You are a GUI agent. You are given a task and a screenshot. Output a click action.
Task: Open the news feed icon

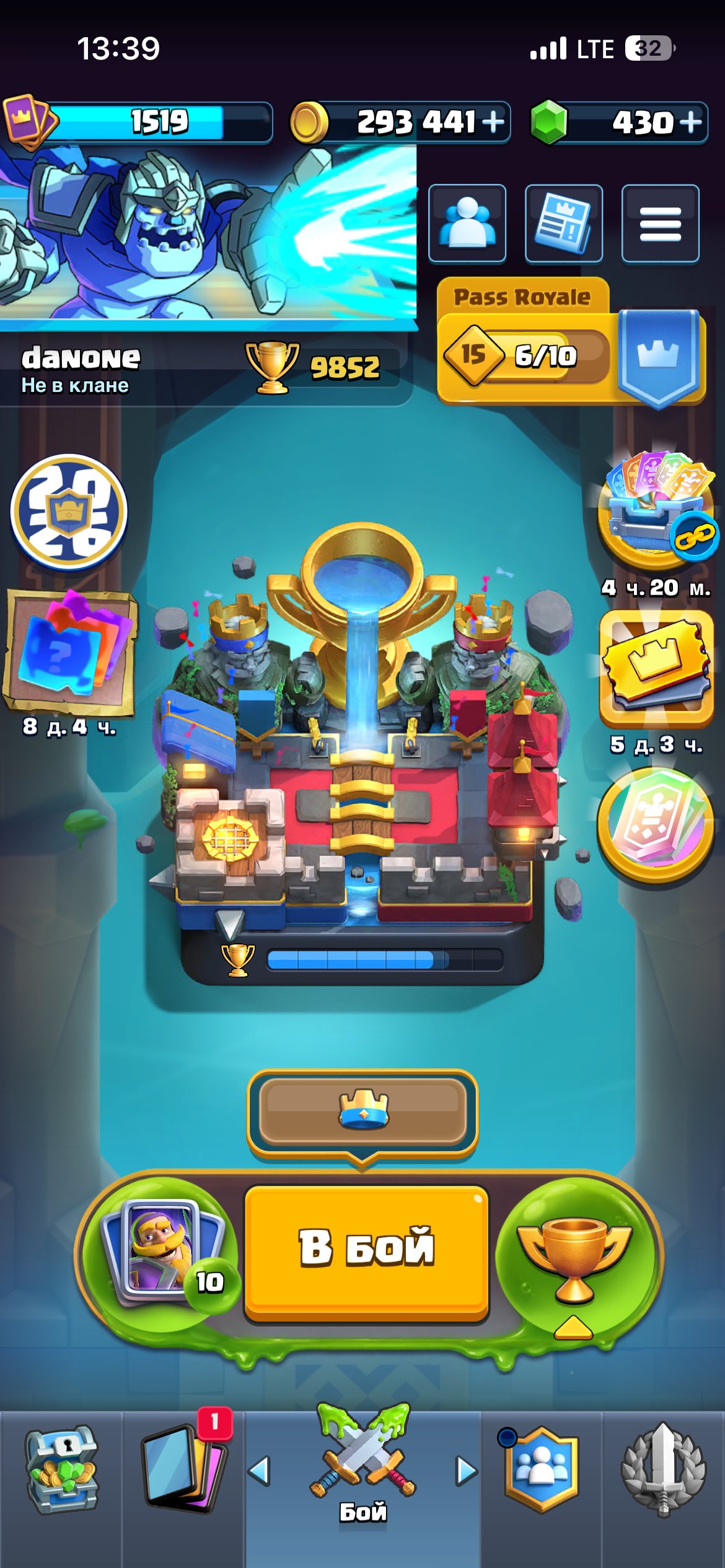(x=564, y=223)
